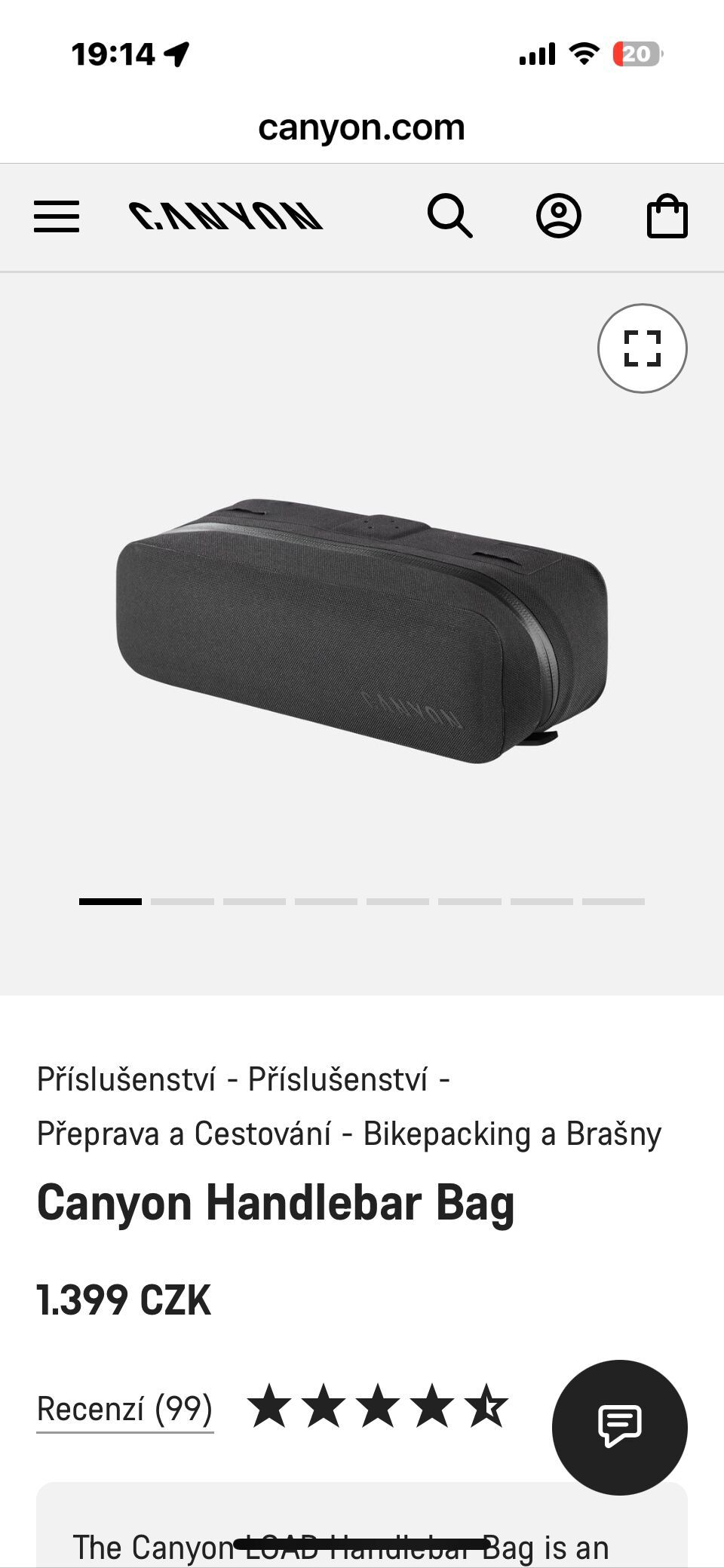Viewport: 724px width, 1568px height.
Task: Open Bikepacking a Brašny category breadcrumb
Action: [512, 1134]
